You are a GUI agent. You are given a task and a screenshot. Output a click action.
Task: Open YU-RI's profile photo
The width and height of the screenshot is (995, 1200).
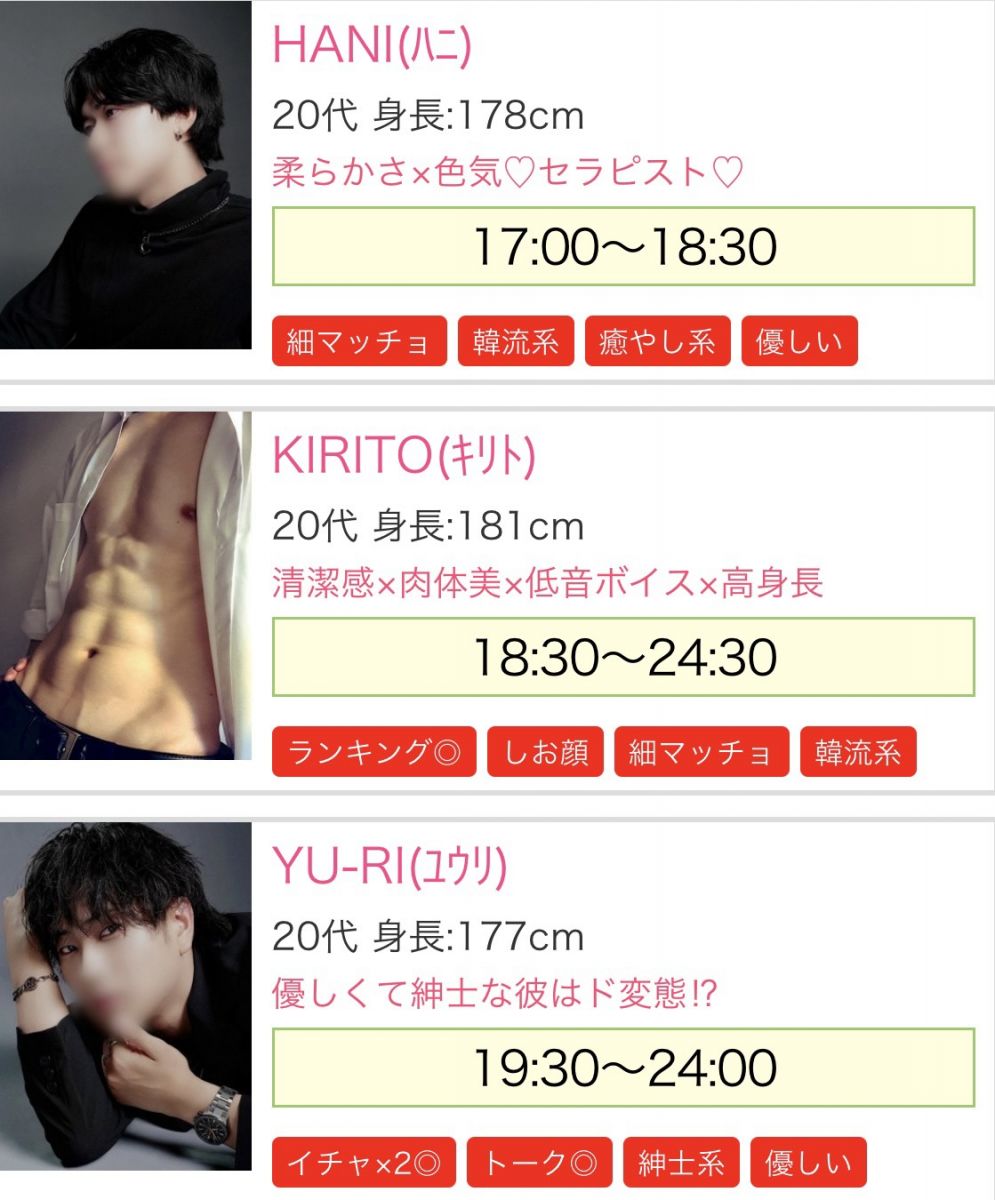tap(125, 995)
